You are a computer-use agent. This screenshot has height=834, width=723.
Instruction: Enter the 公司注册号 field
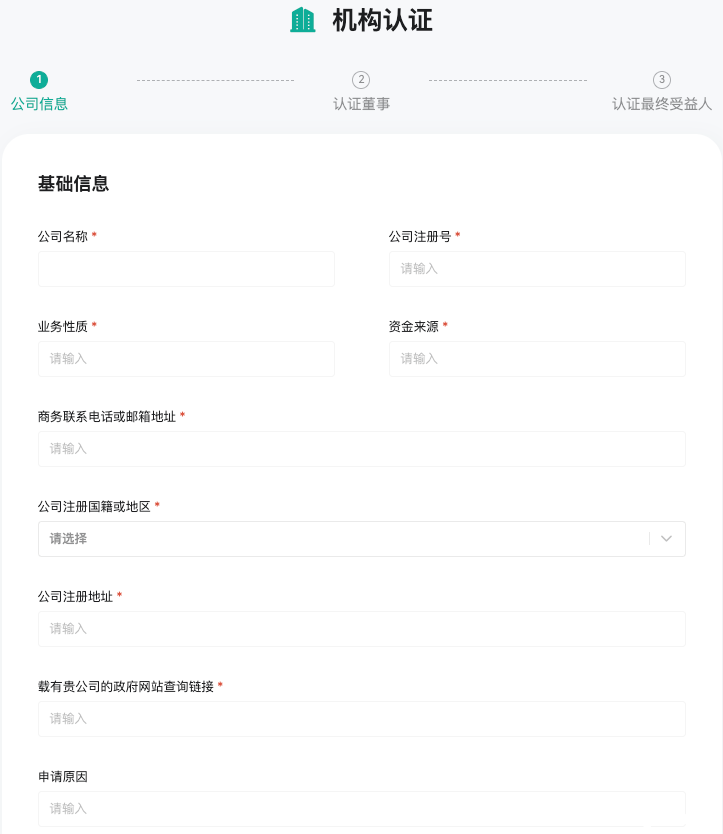tap(537, 269)
